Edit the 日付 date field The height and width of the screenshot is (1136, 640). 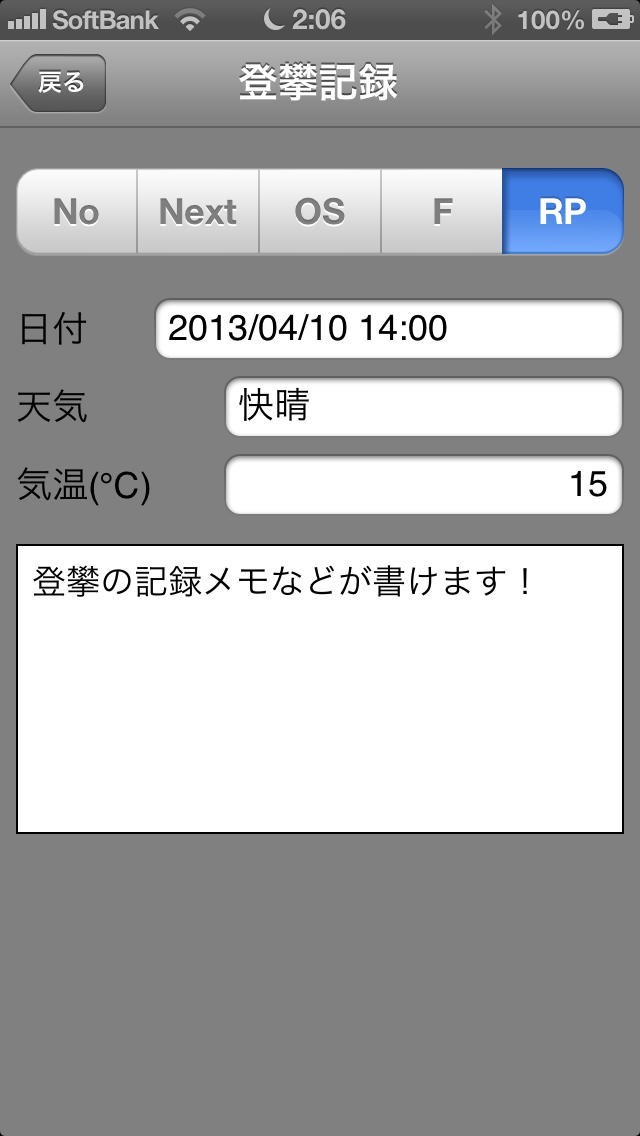[388, 328]
